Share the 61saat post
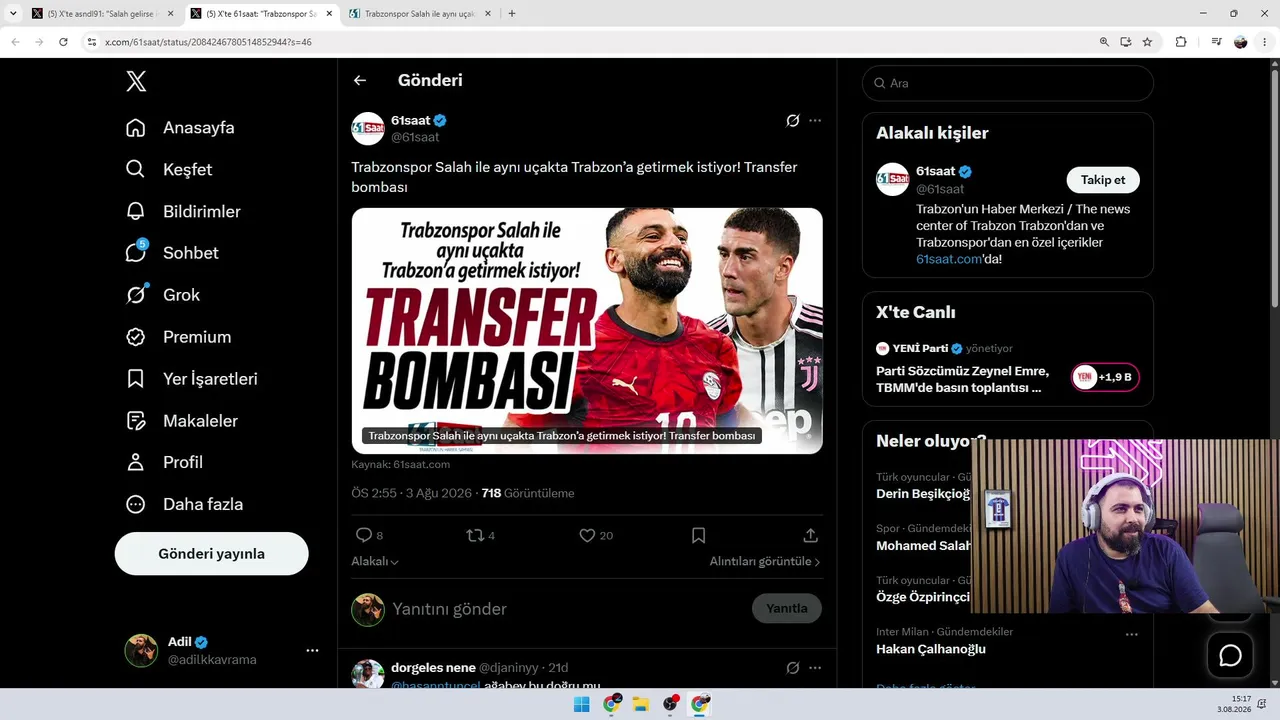The image size is (1280, 720). coord(810,536)
